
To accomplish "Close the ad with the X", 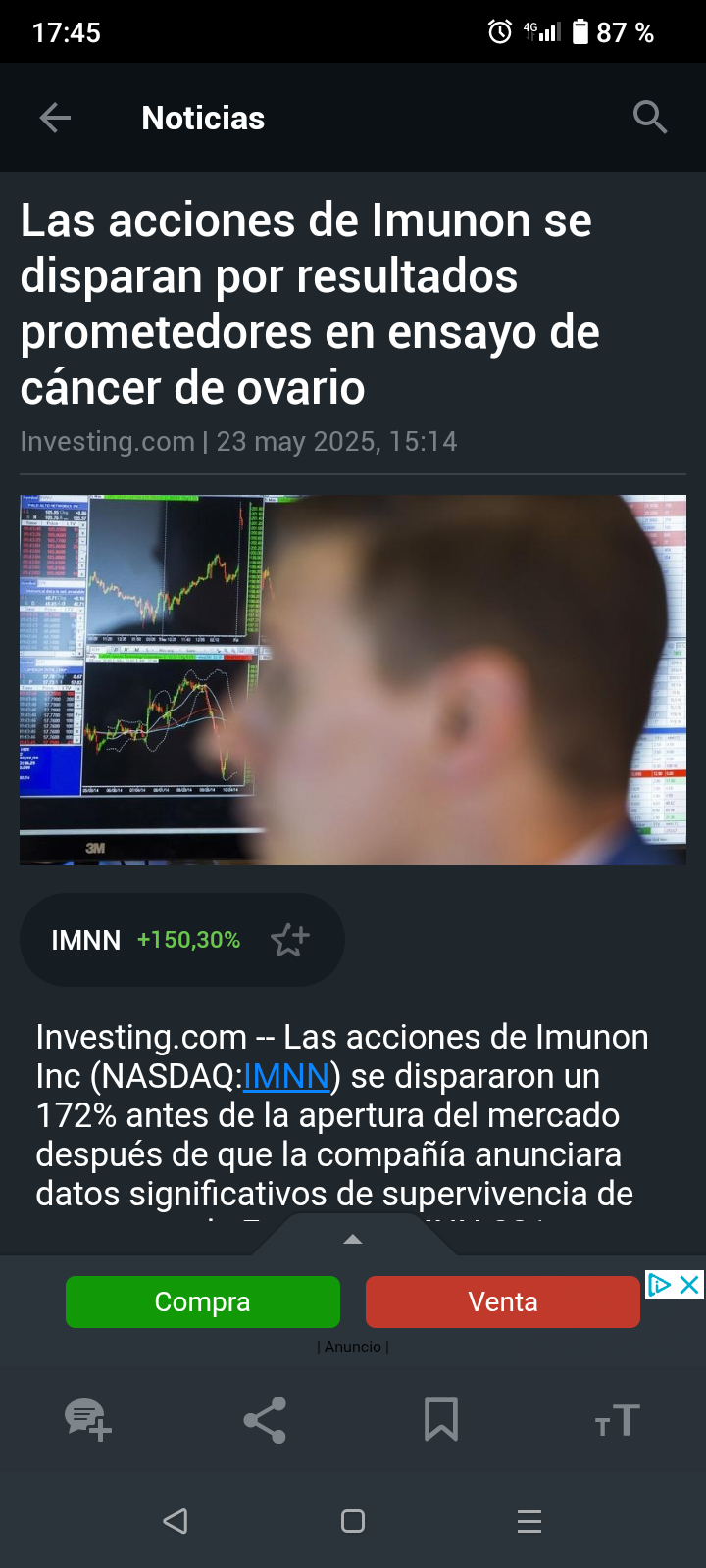I will click(x=690, y=1285).
